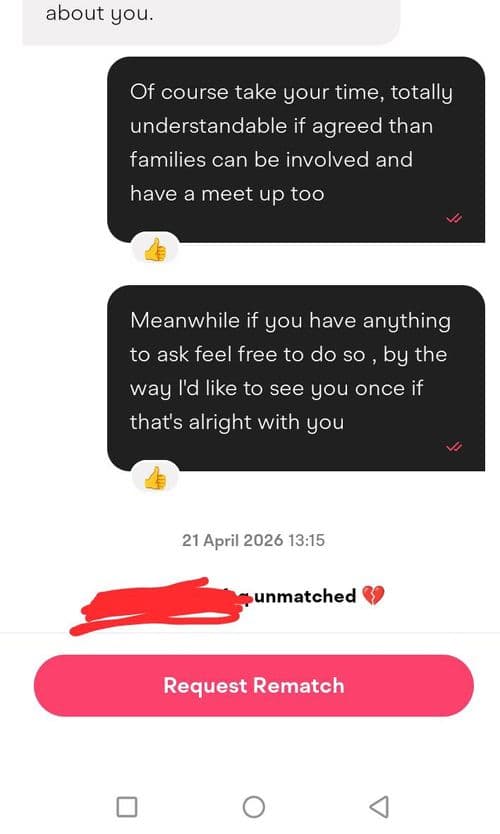
Task: Go back using the system back button
Action: (379, 806)
